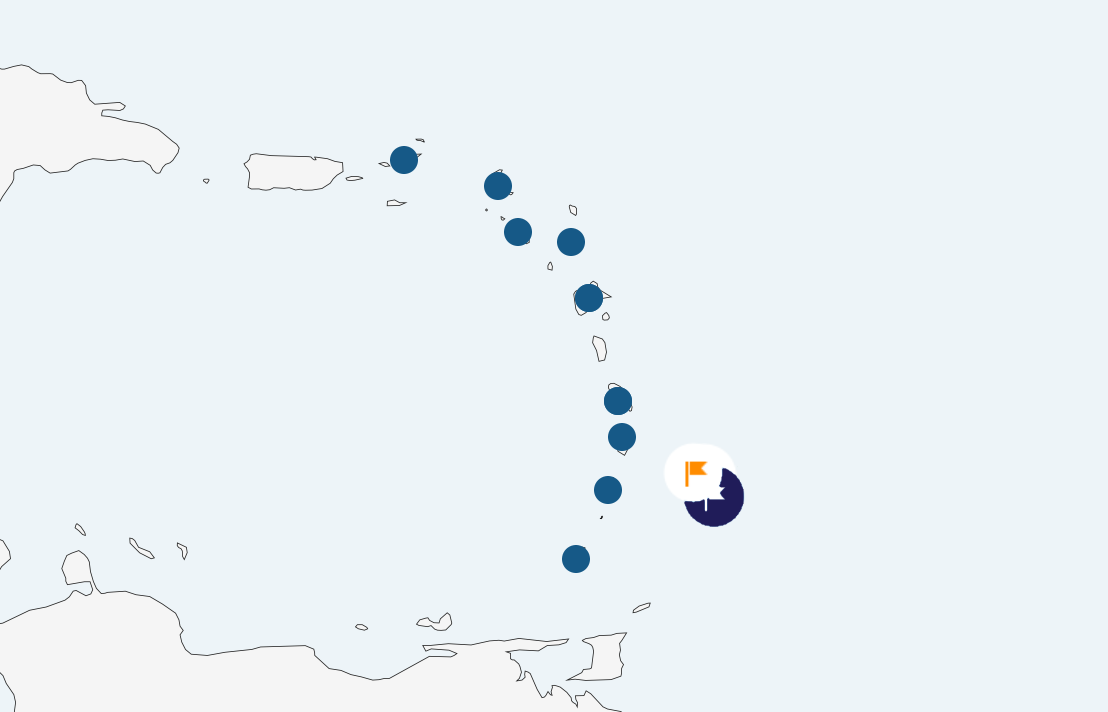The height and width of the screenshot is (712, 1108).
Task: Open the St Vincent marker
Action: point(608,490)
